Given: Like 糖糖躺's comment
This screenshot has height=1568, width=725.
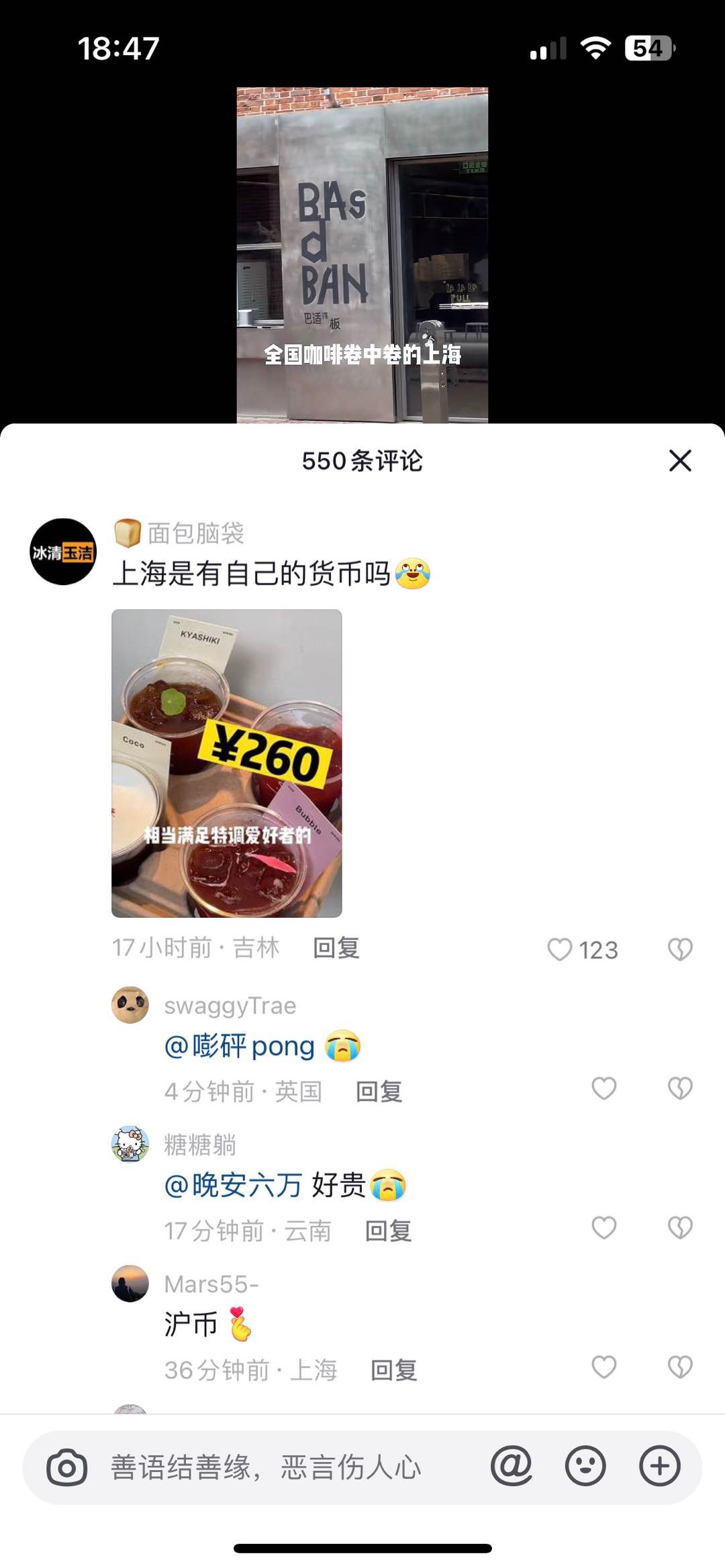Looking at the screenshot, I should coord(603,1227).
